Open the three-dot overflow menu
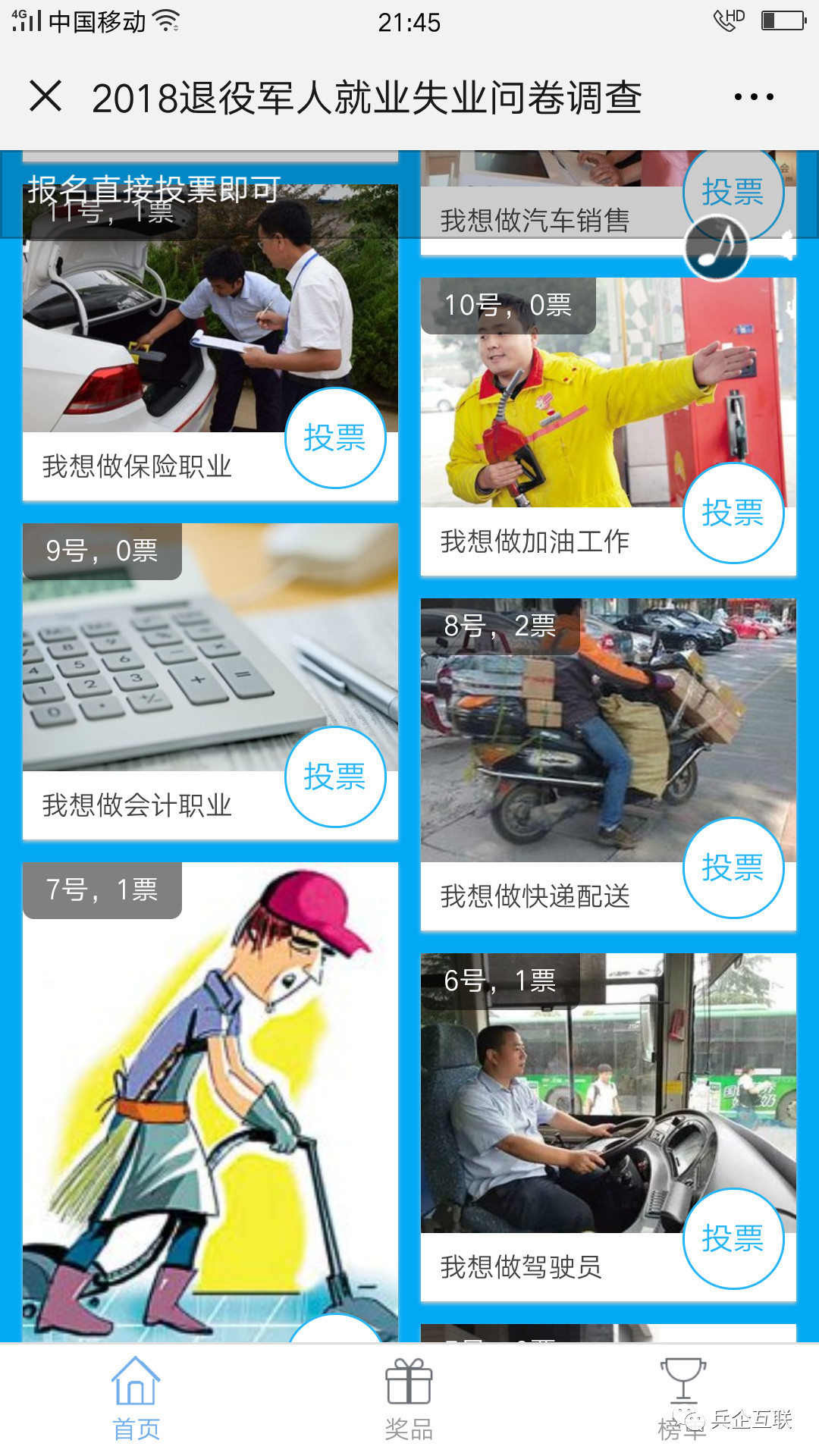Screen dimensions: 819x1456 [x=753, y=97]
